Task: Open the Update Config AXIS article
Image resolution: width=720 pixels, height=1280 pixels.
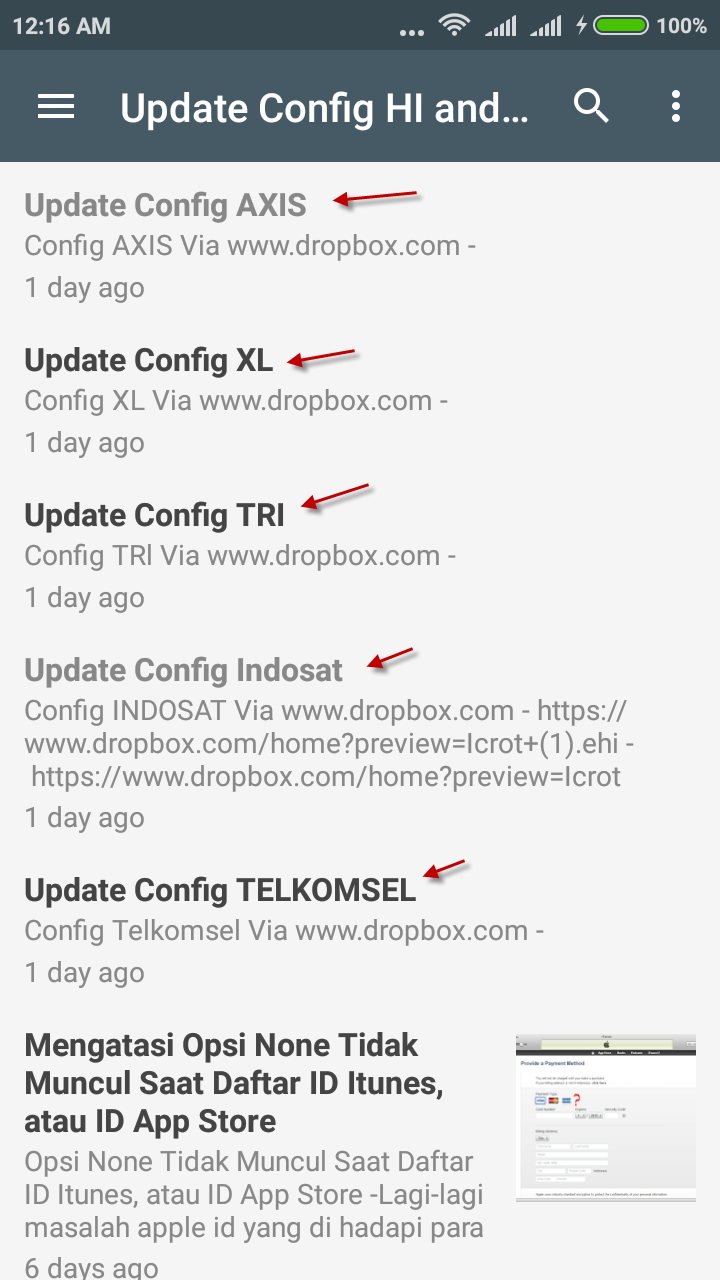Action: click(166, 205)
